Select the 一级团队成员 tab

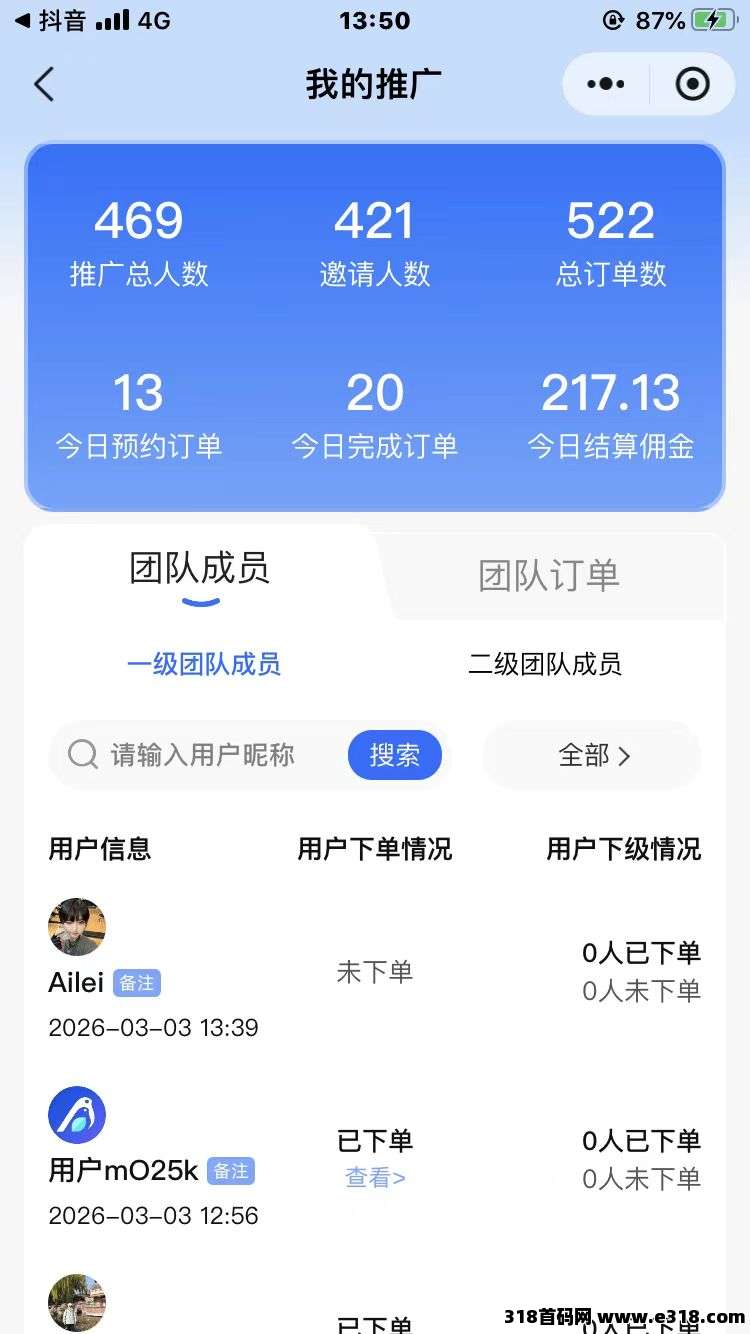point(204,663)
